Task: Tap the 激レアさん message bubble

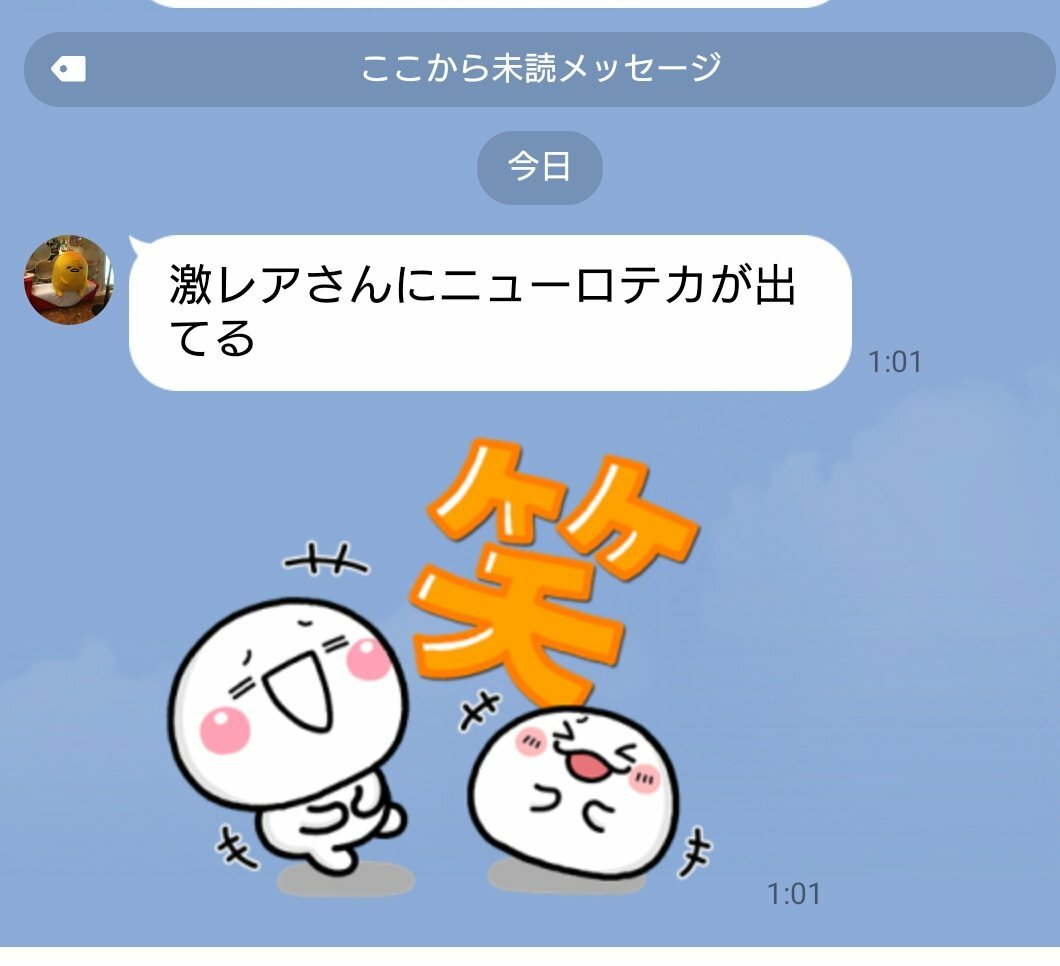Action: tap(489, 312)
